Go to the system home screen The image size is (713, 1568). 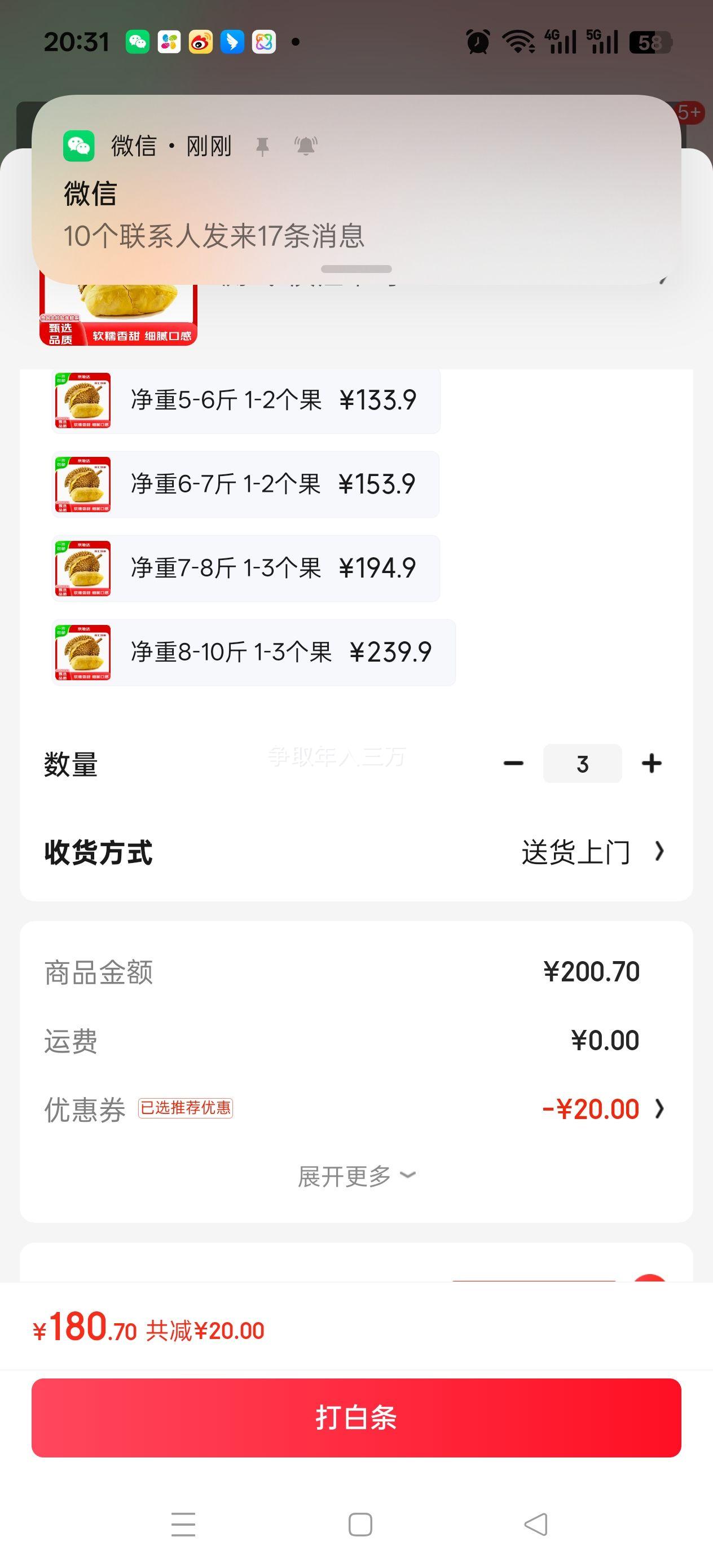point(360,1524)
